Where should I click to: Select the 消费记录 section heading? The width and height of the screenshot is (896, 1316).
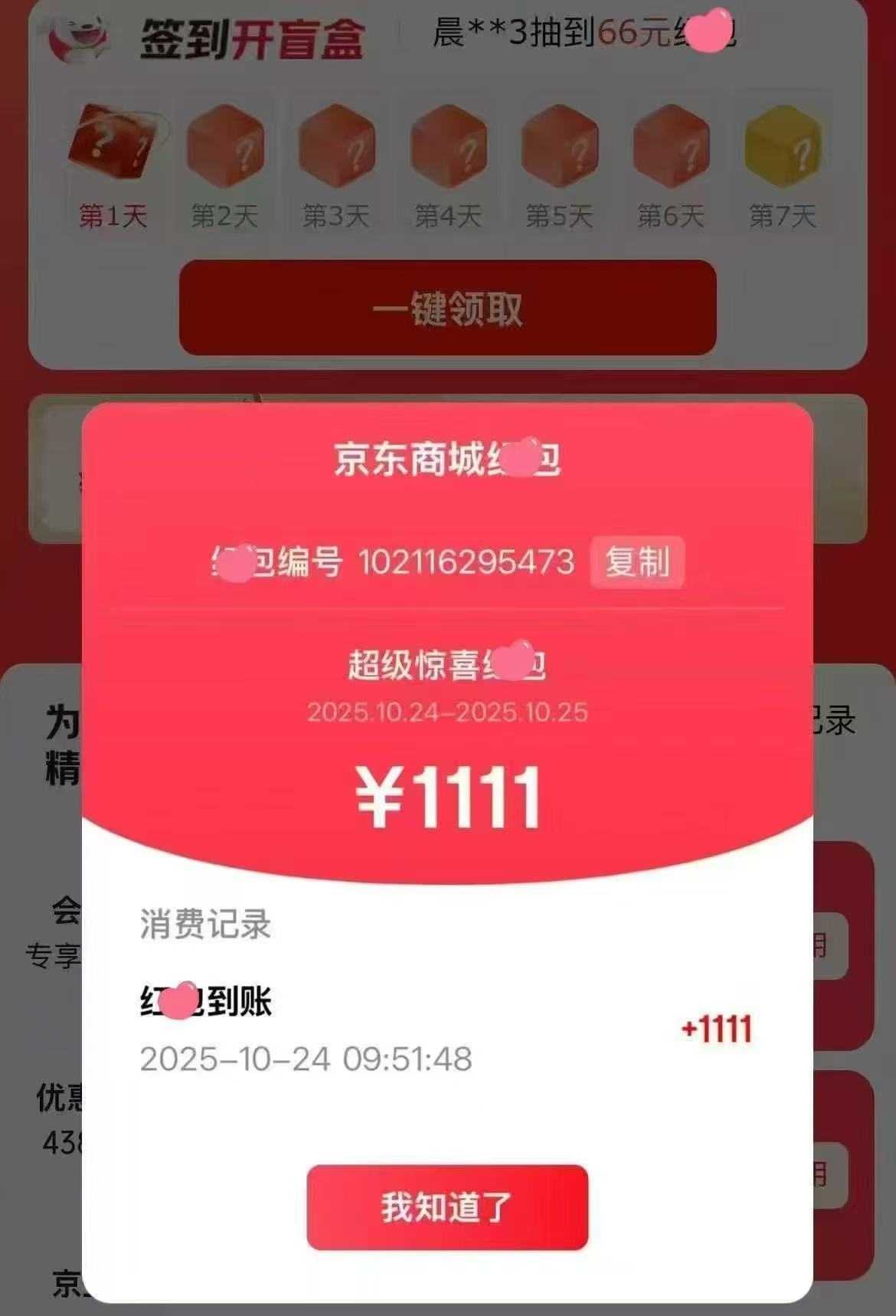[x=203, y=926]
